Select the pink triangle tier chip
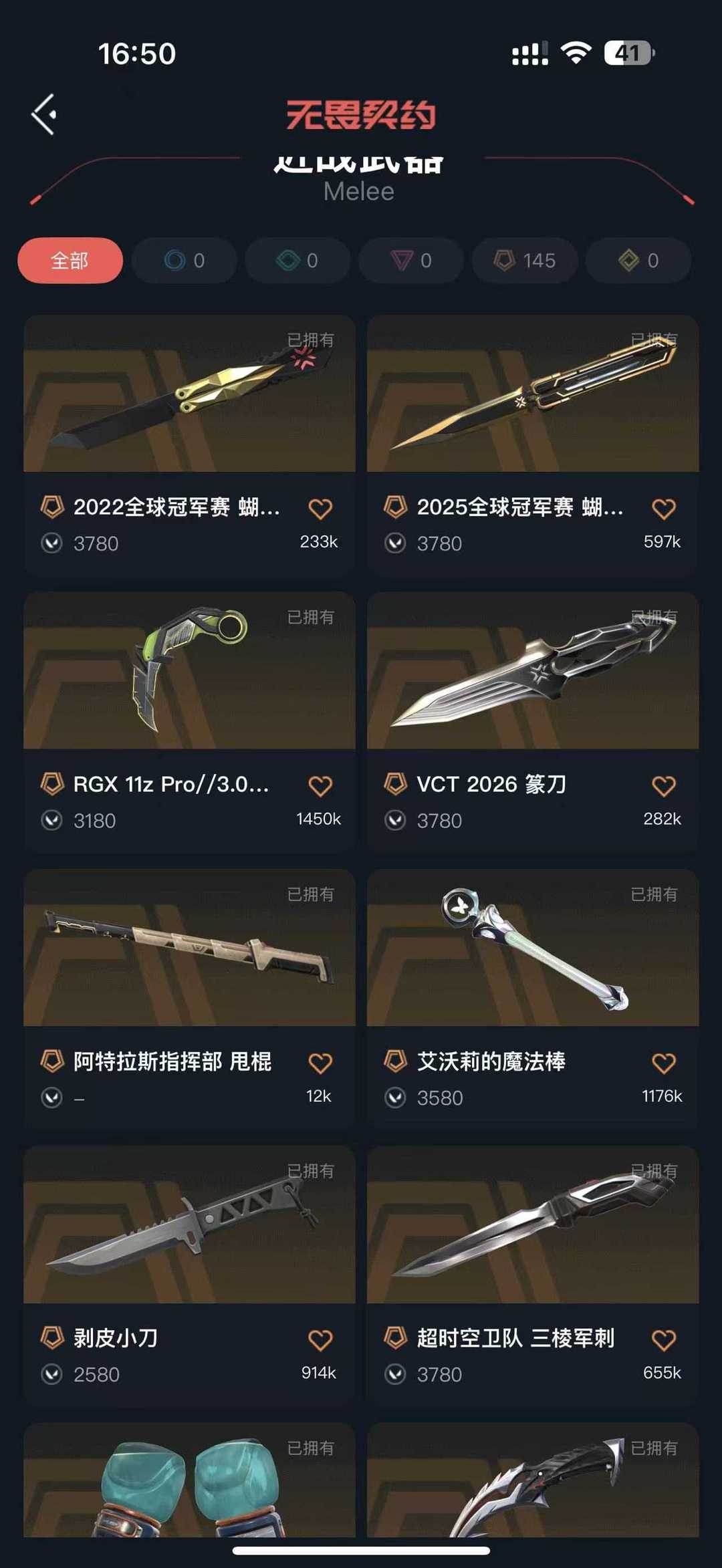 [411, 260]
